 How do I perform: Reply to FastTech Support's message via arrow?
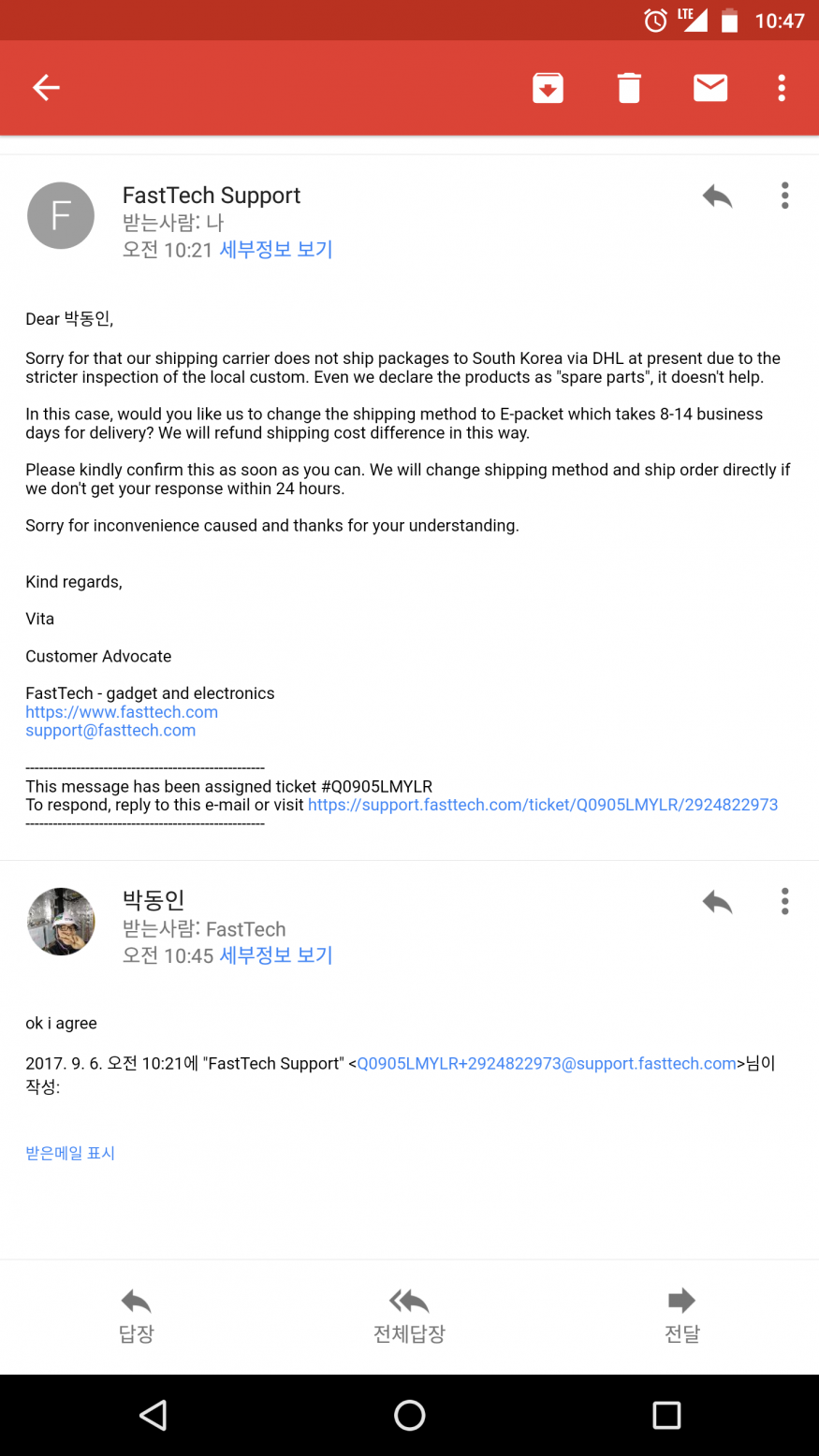[717, 196]
